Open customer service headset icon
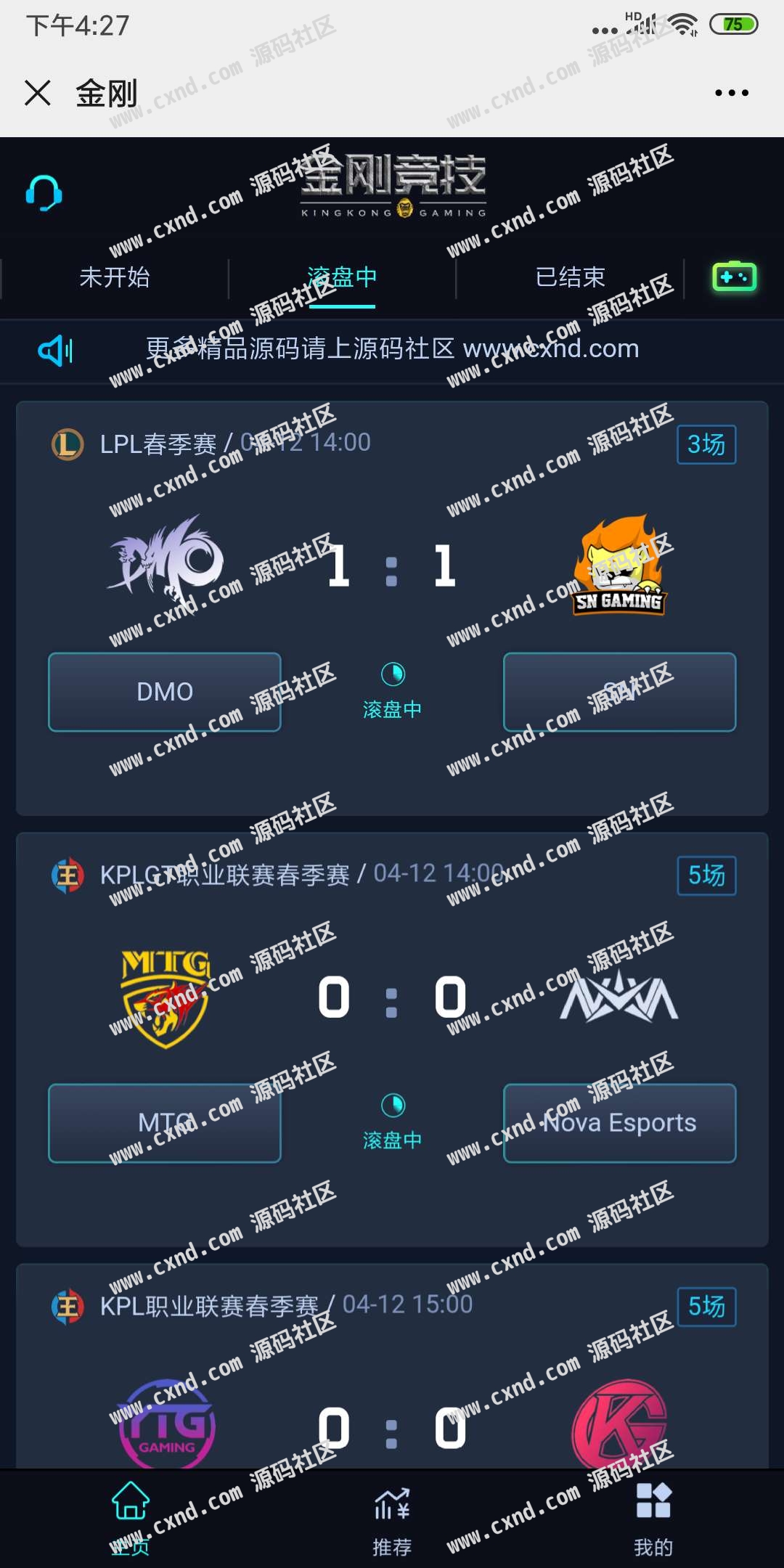This screenshot has height=1568, width=784. pos(44,193)
